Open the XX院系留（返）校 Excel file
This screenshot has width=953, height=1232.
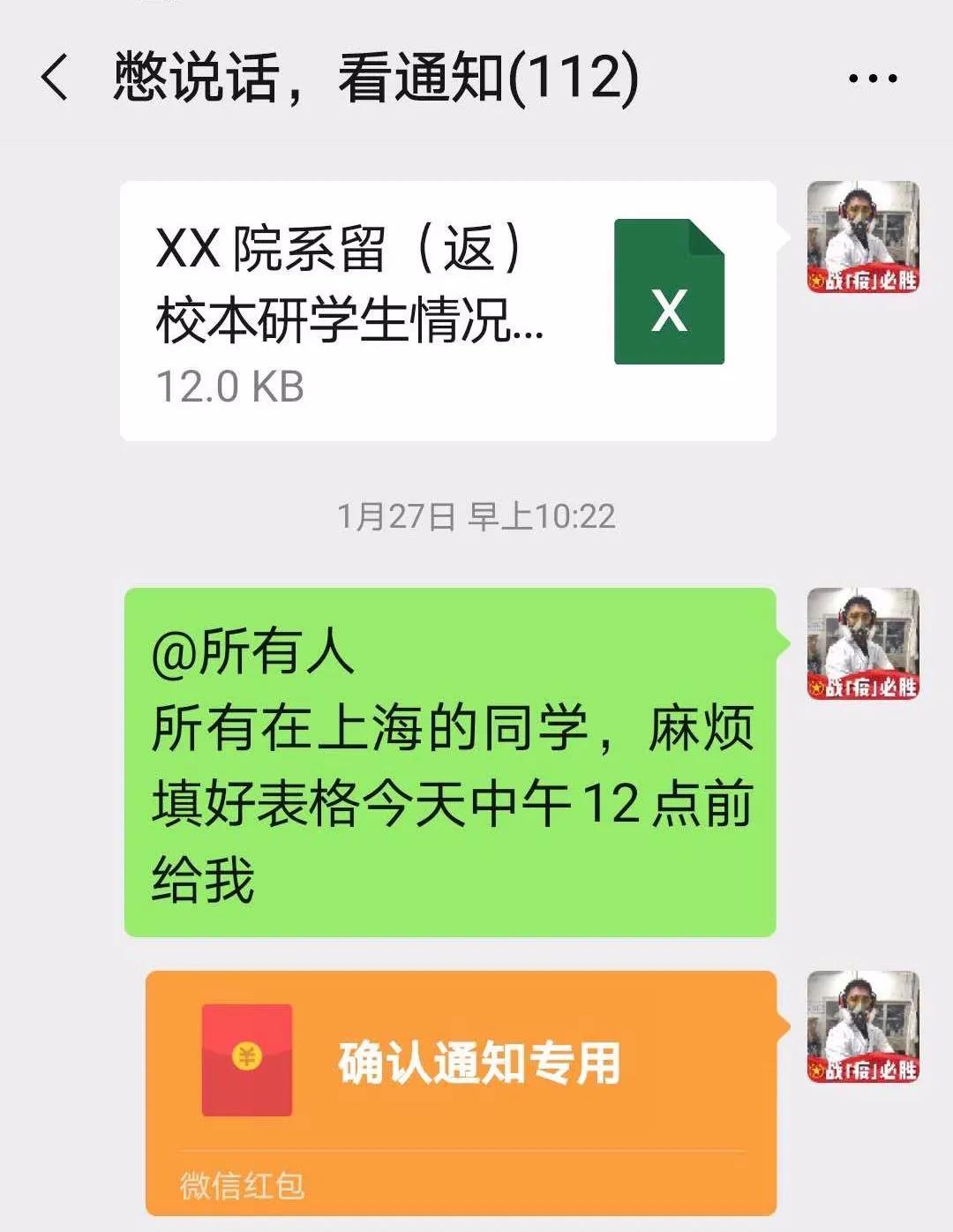click(447, 311)
